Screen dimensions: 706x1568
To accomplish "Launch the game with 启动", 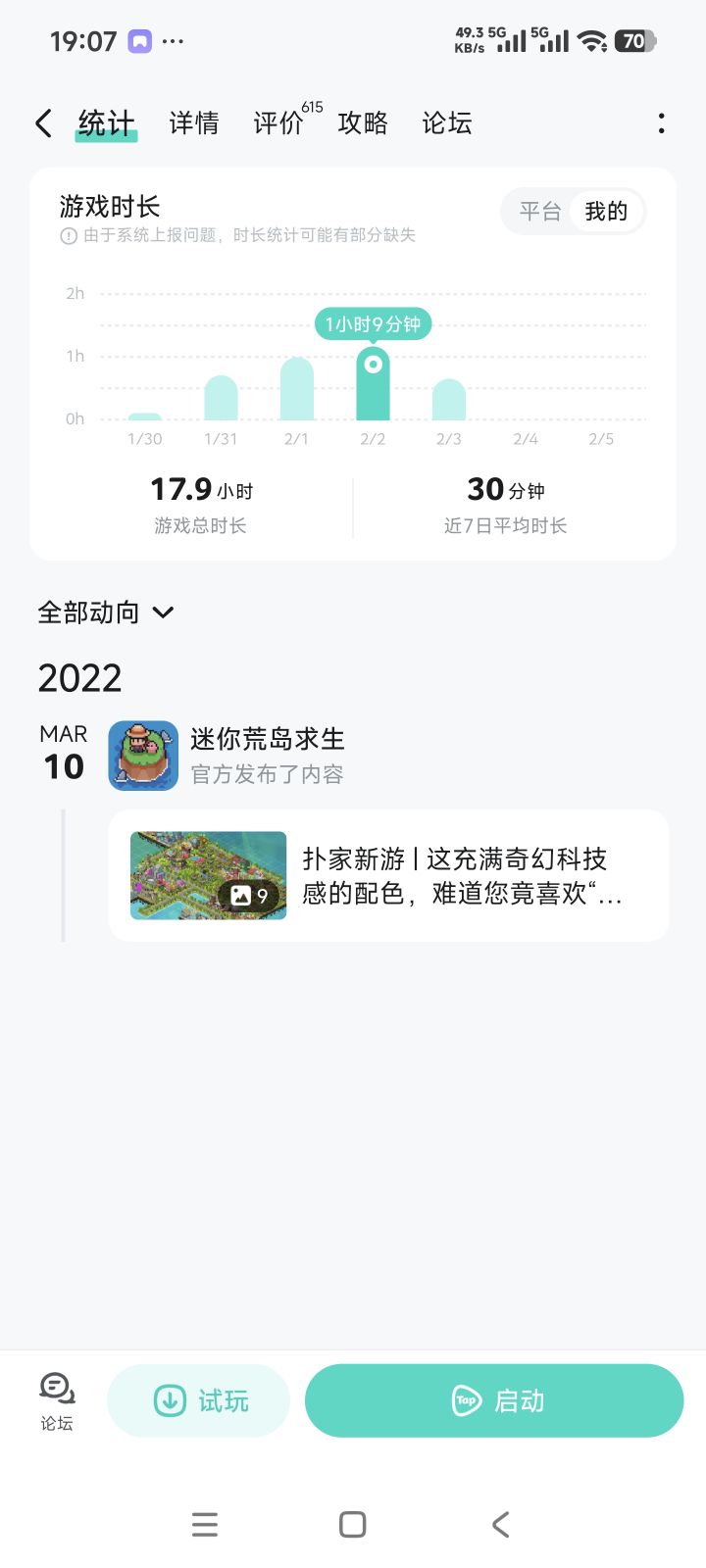I will click(494, 1401).
